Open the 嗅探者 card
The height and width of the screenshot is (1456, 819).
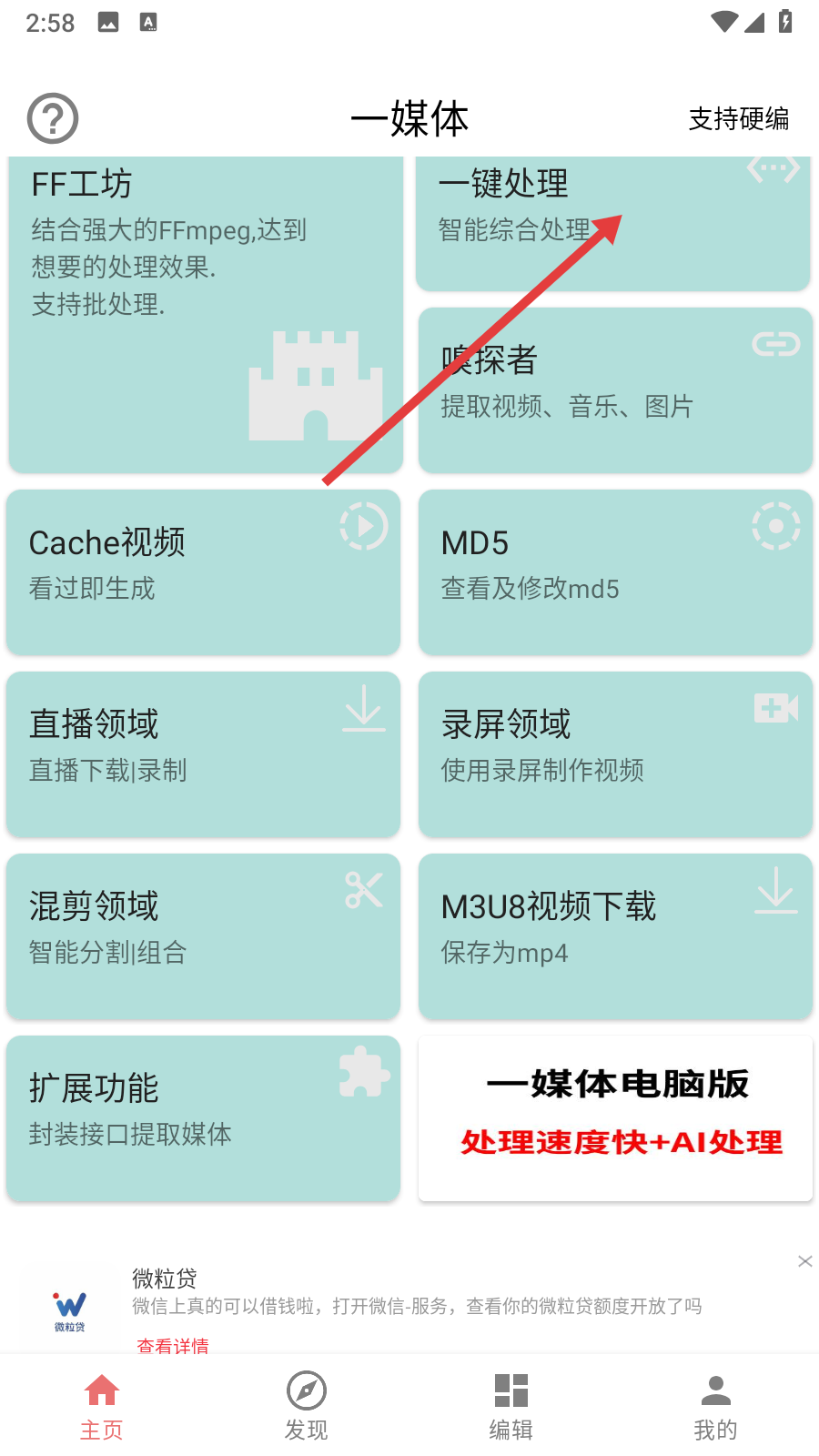pyautogui.click(x=614, y=389)
